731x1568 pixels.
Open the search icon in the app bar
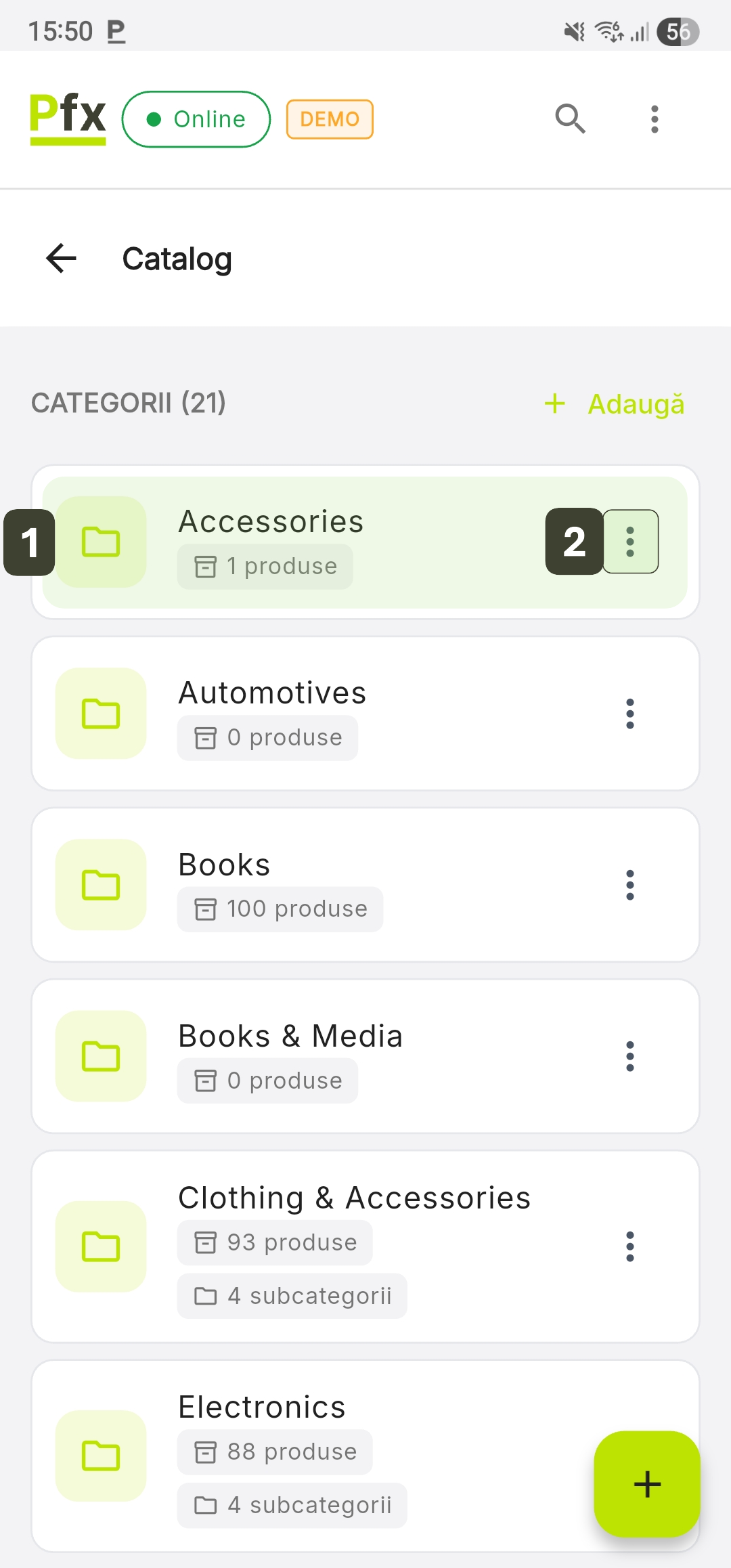click(570, 119)
